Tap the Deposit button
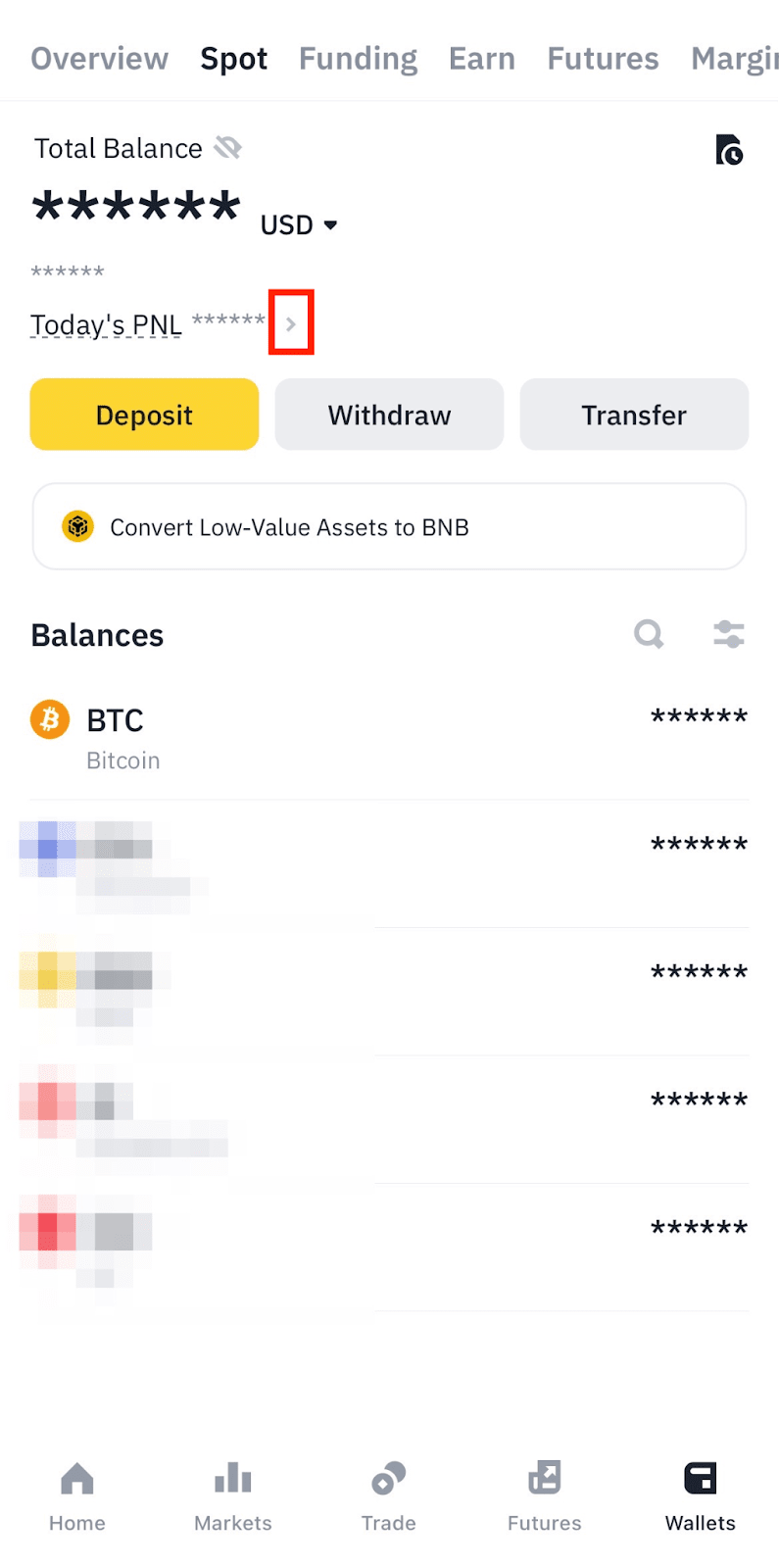Viewport: 779px width, 1568px height. click(144, 415)
